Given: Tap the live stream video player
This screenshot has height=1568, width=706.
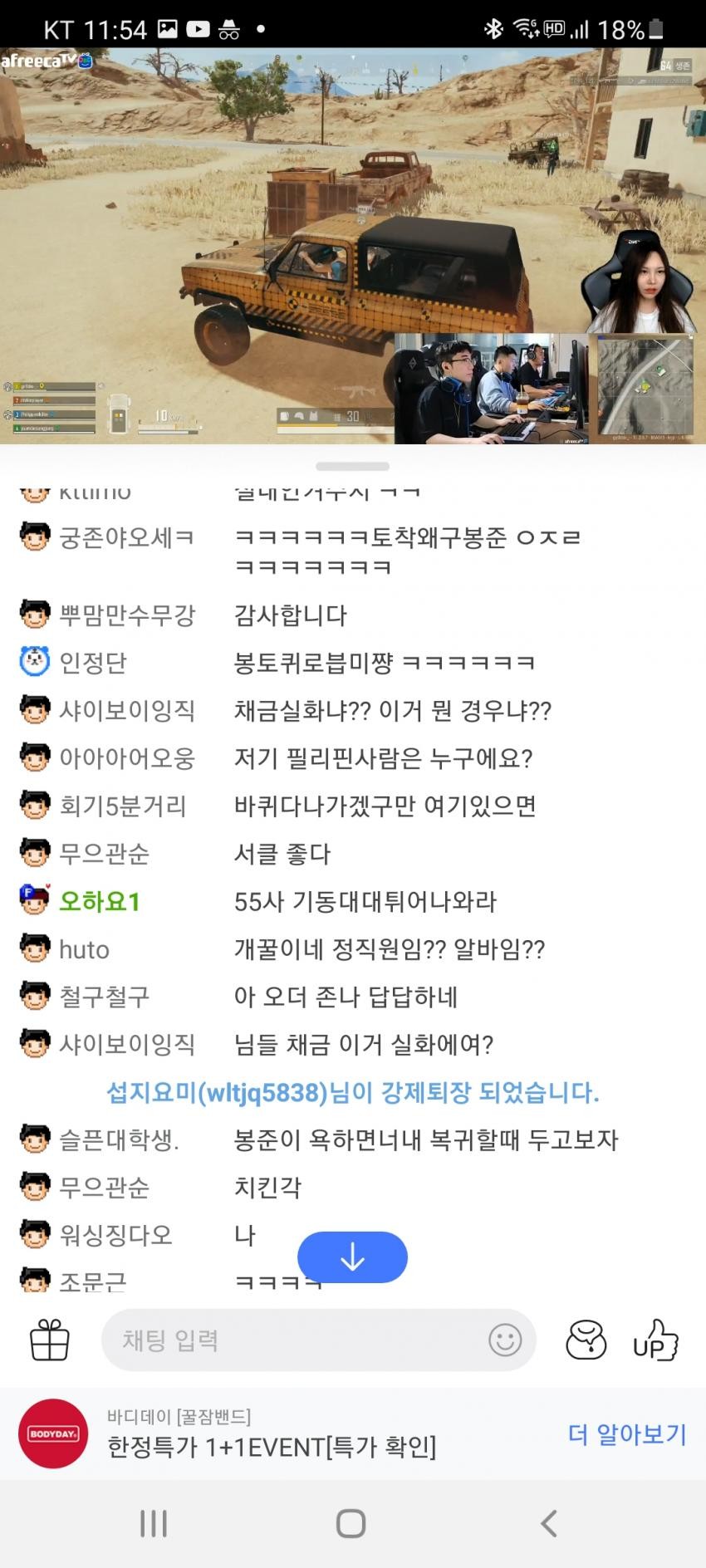Looking at the screenshot, I should pos(353,245).
